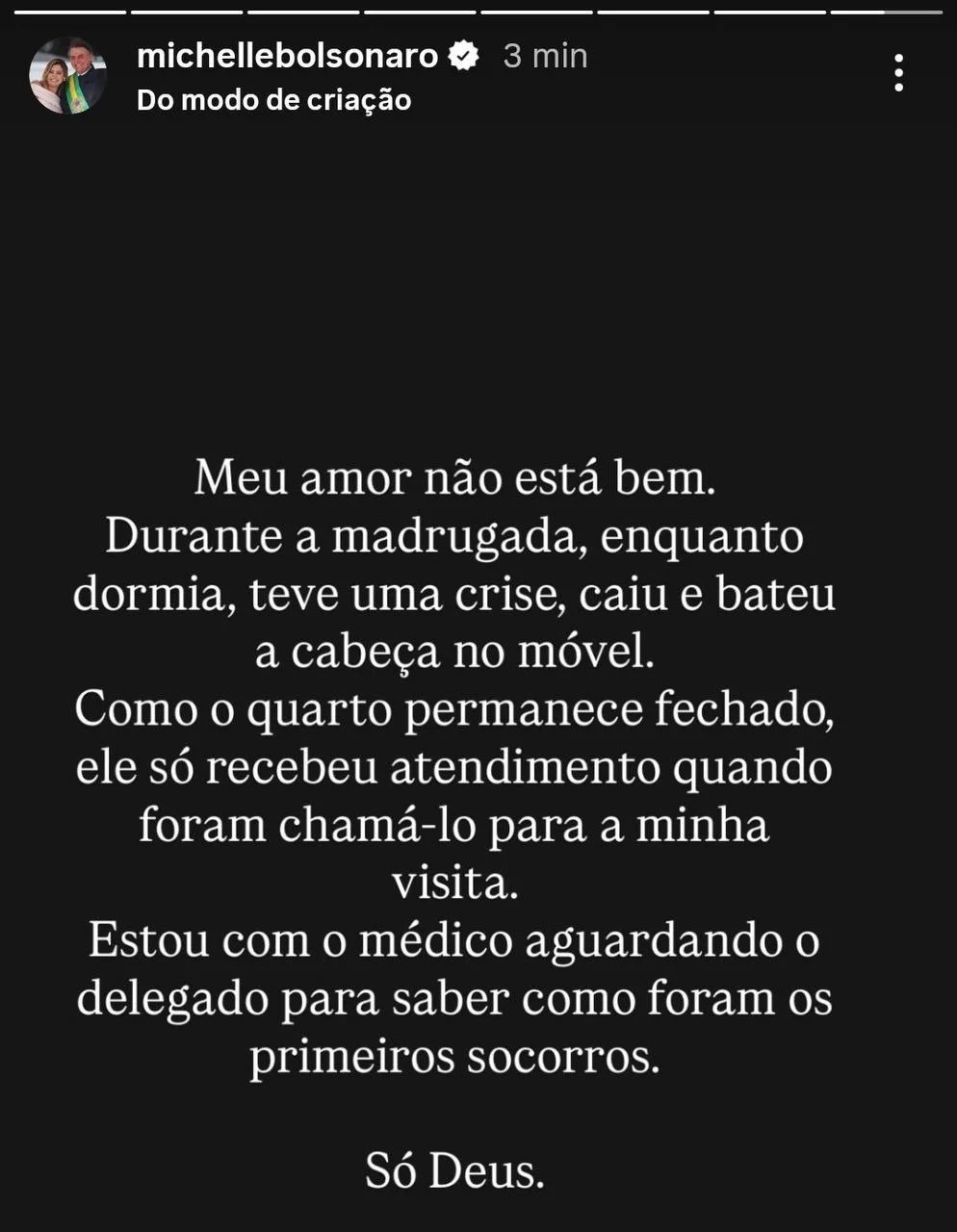Open the 'Do modo de criação' label
The width and height of the screenshot is (957, 1232).
(x=273, y=100)
